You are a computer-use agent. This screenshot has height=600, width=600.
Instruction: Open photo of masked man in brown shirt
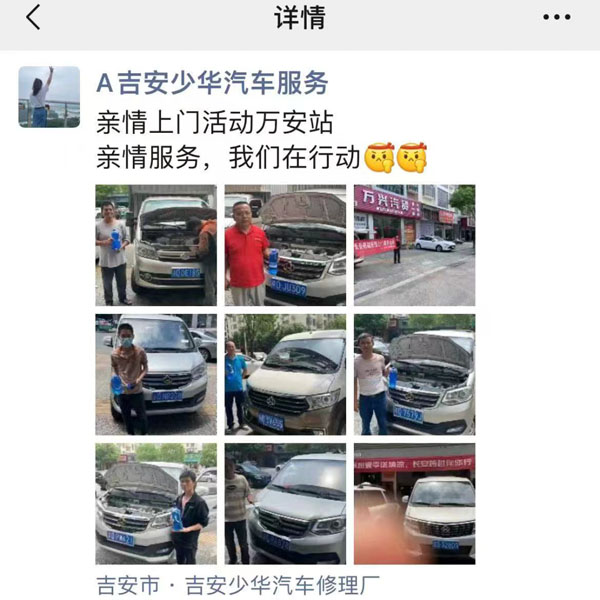156,375
